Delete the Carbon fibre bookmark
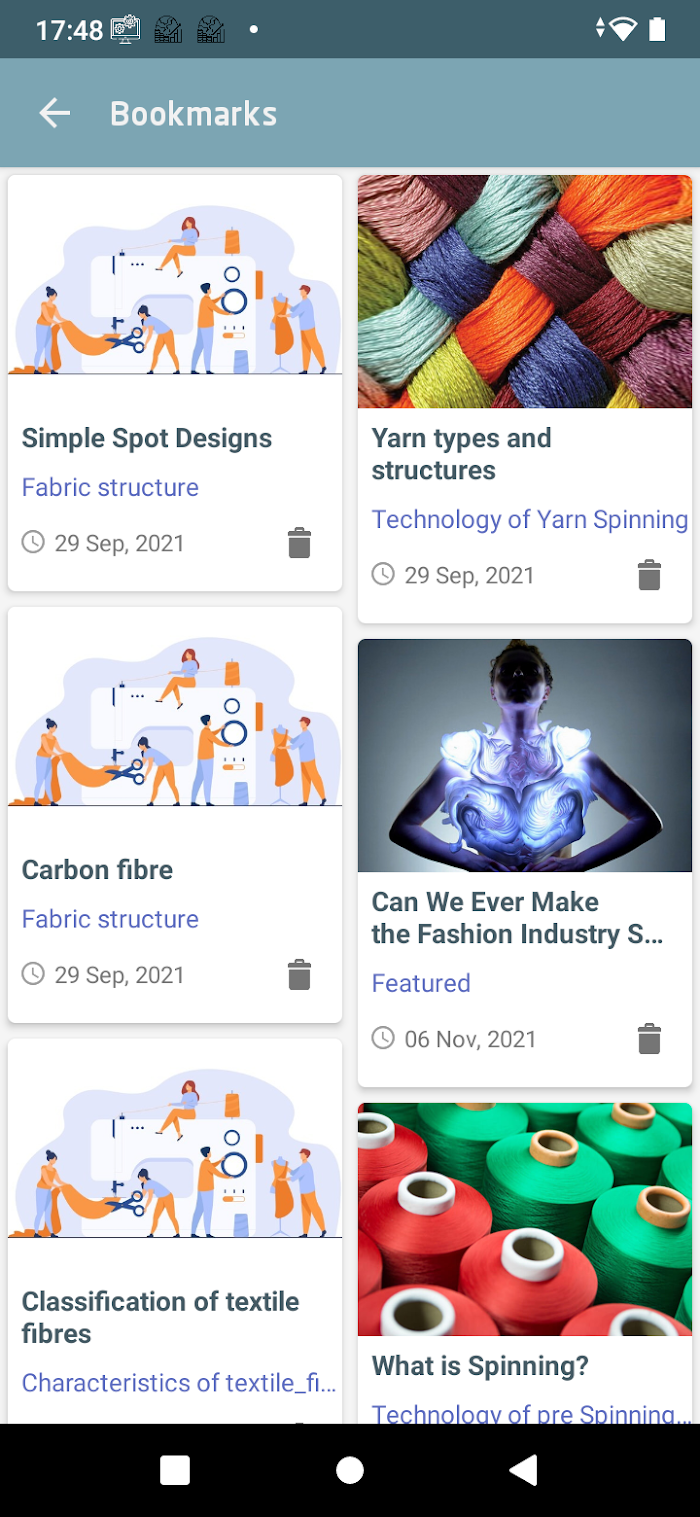Screen dimensions: 700x1517 pos(299,975)
